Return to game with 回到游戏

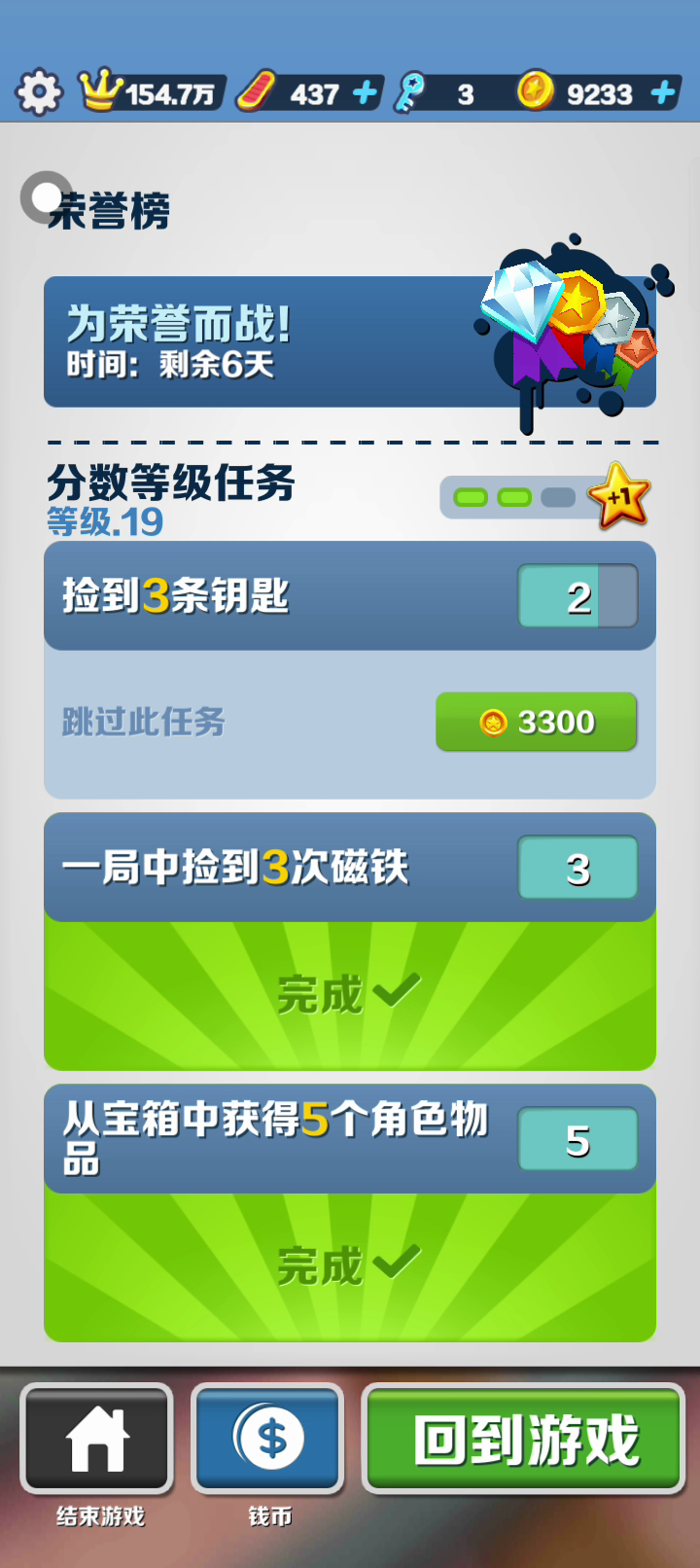(525, 1440)
